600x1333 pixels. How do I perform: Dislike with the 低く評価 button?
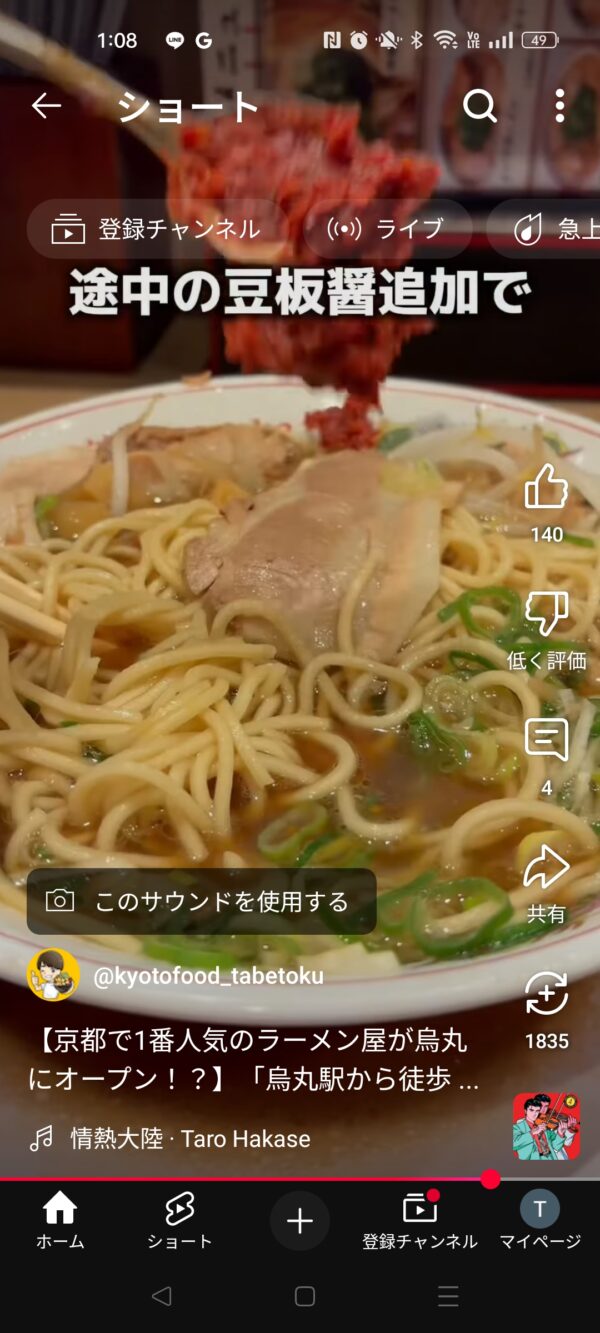pos(546,615)
